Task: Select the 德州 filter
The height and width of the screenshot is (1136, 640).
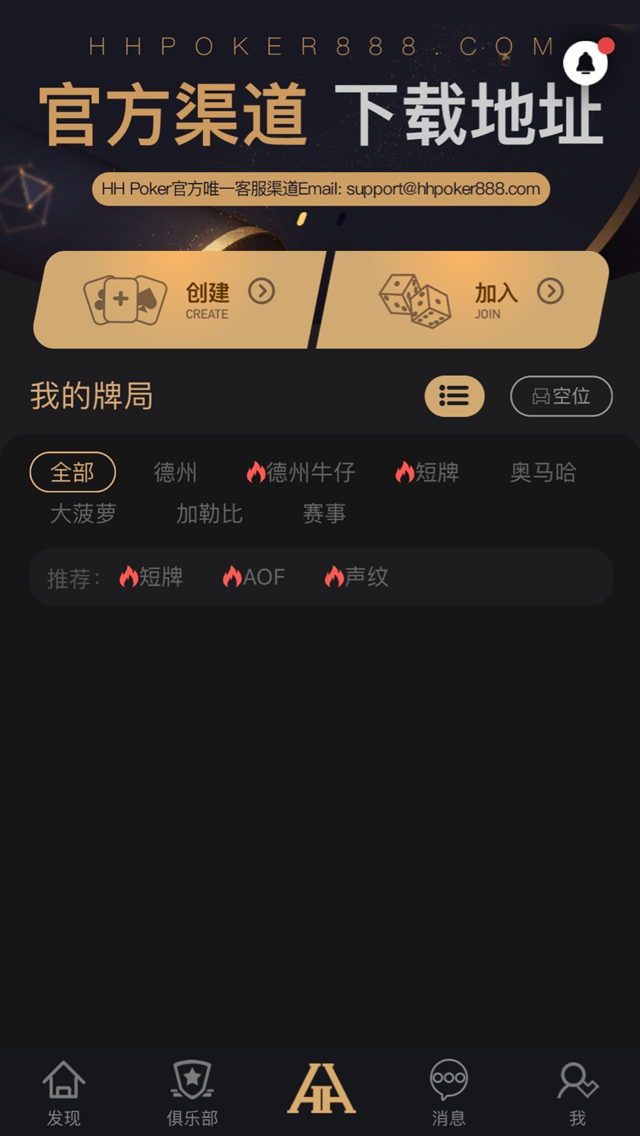Action: click(x=176, y=472)
